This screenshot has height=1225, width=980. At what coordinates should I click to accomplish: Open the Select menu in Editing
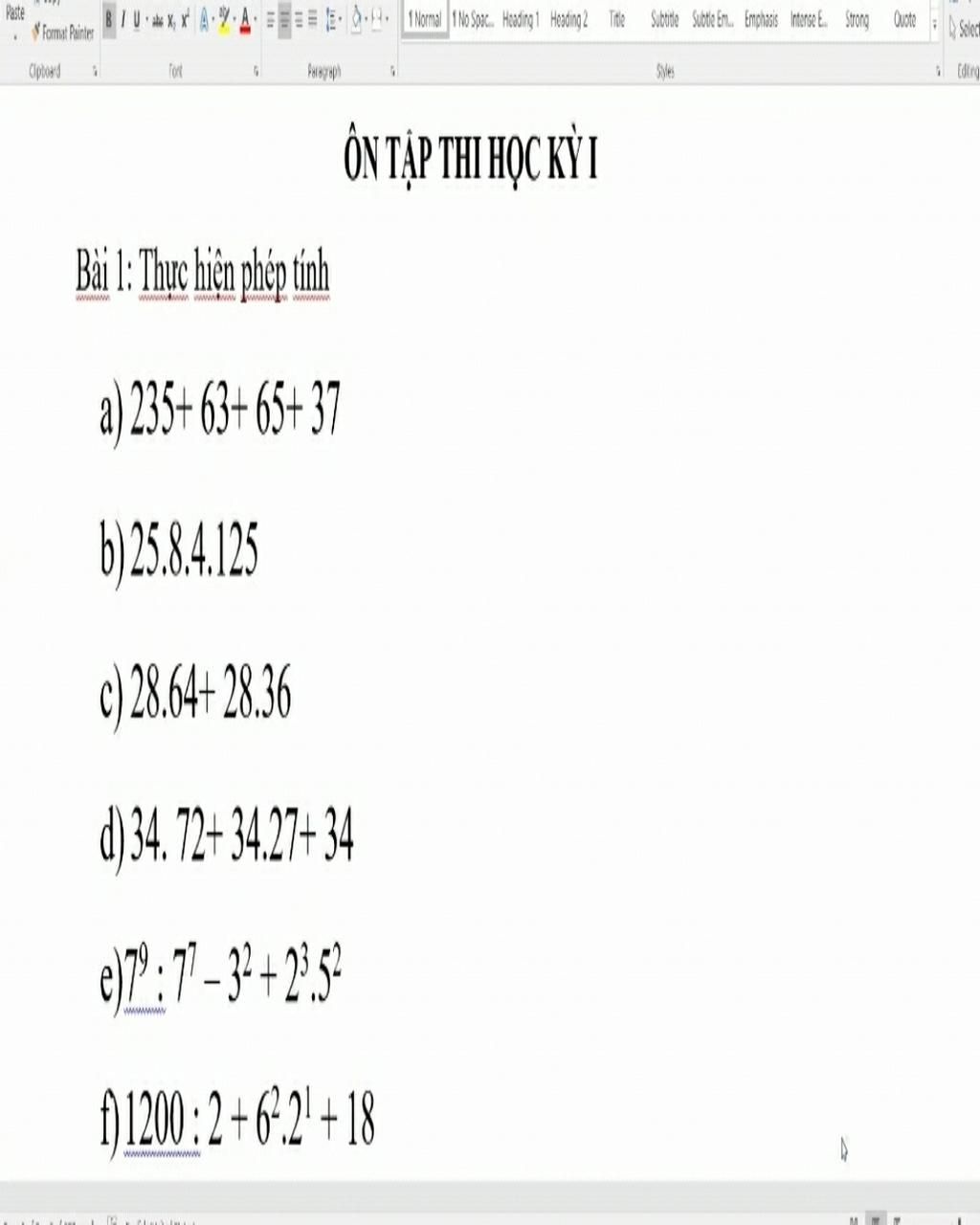(965, 31)
